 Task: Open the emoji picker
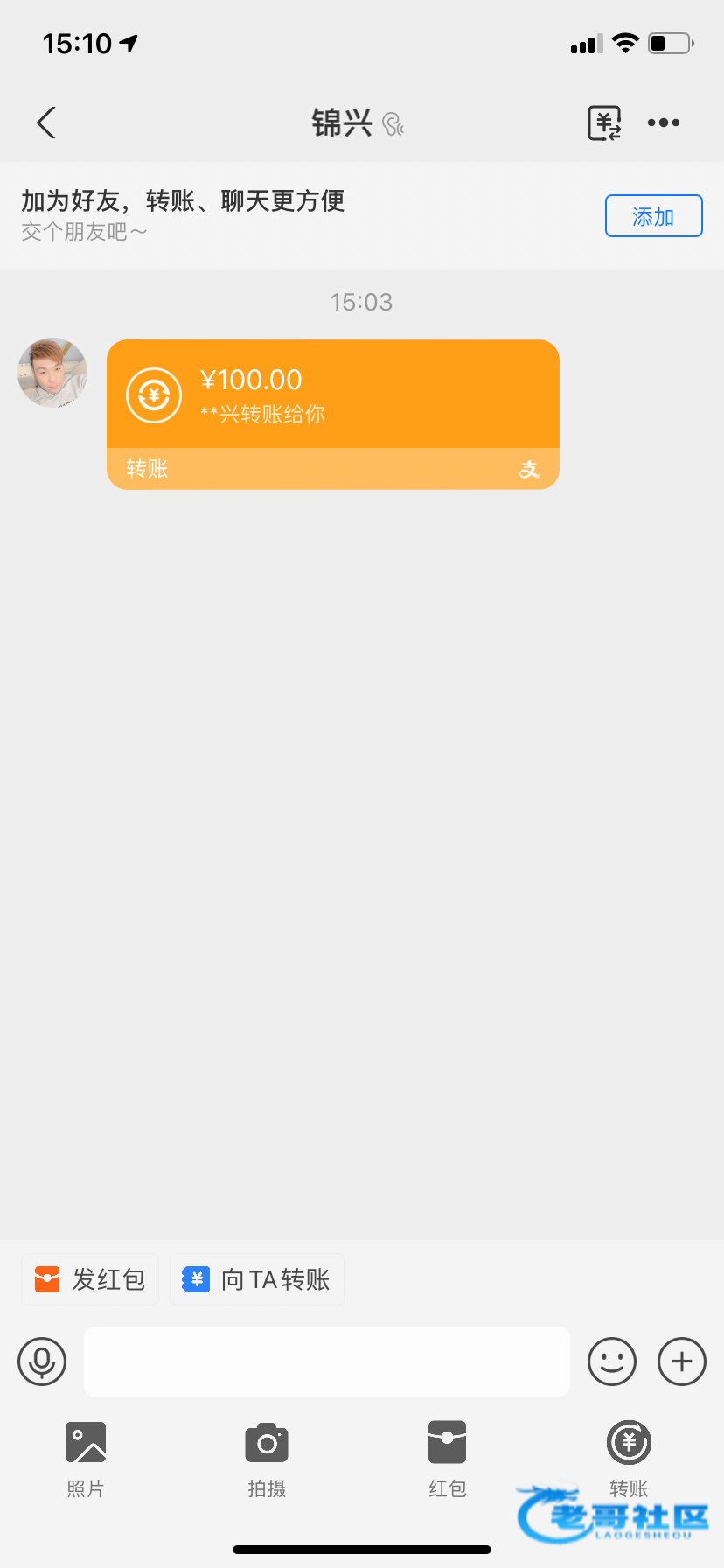pos(612,1361)
